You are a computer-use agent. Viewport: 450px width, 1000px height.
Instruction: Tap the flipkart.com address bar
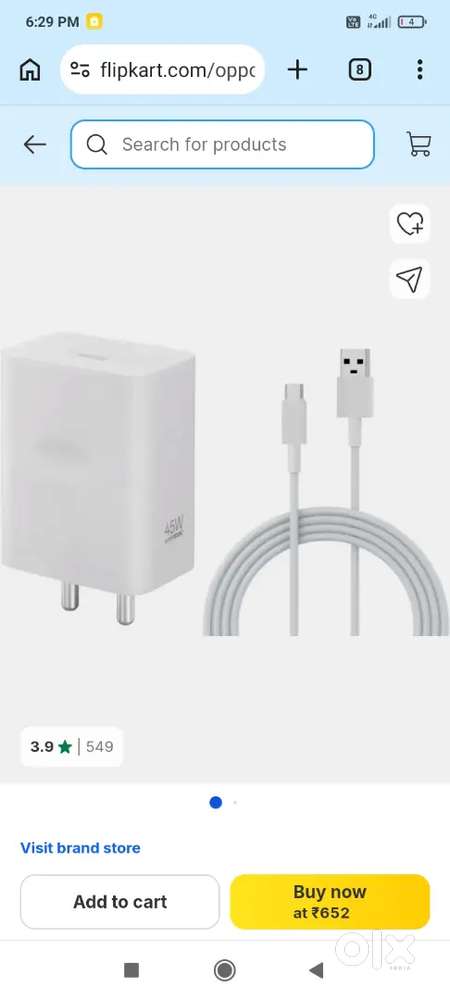coord(163,70)
